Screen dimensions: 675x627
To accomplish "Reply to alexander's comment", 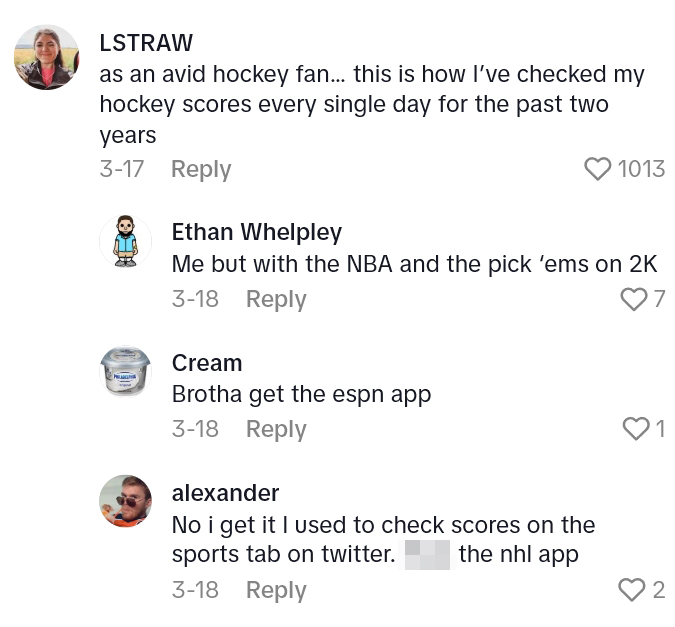I will point(276,590).
